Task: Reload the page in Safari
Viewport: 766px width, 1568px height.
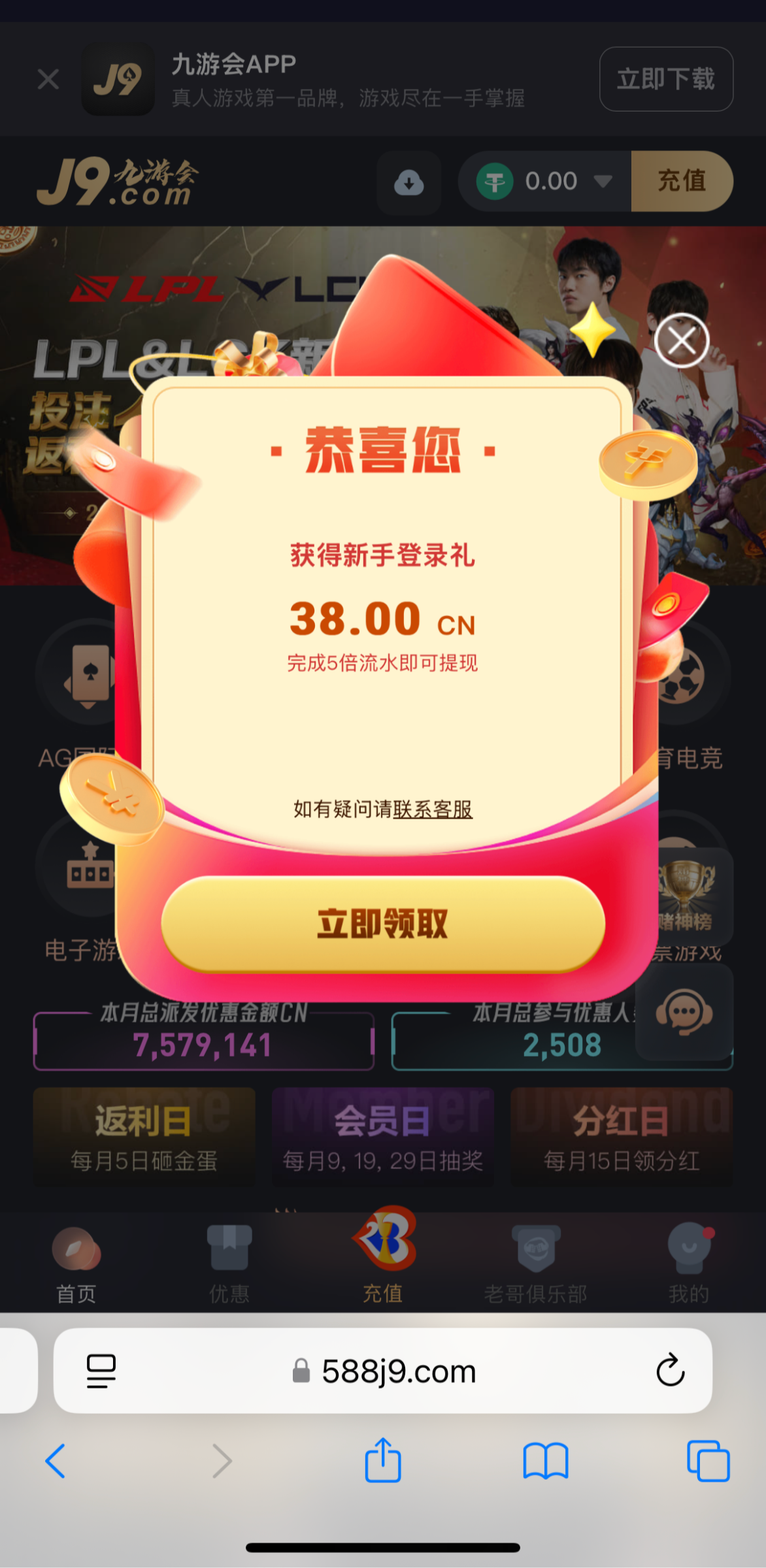Action: [670, 1371]
